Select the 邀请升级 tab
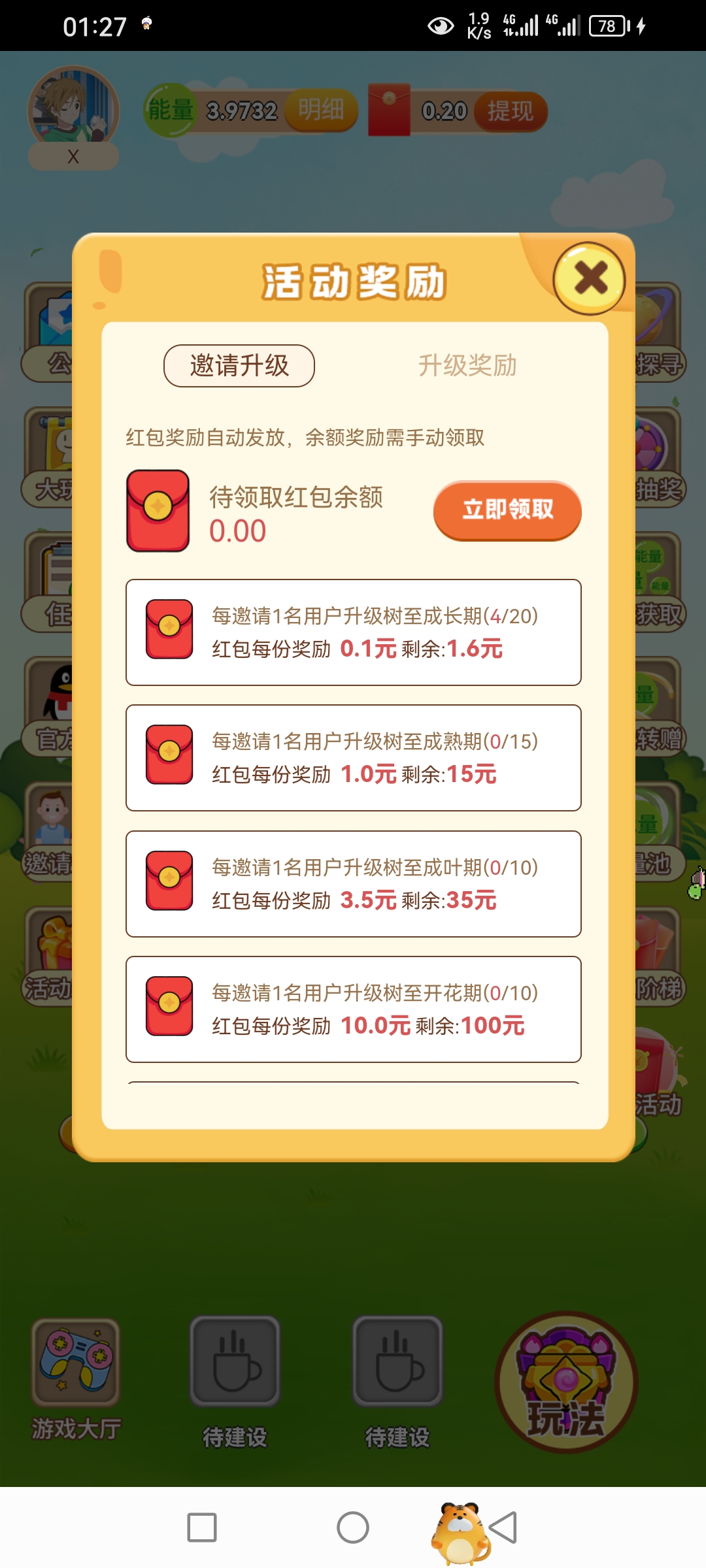The width and height of the screenshot is (706, 1568). [239, 366]
